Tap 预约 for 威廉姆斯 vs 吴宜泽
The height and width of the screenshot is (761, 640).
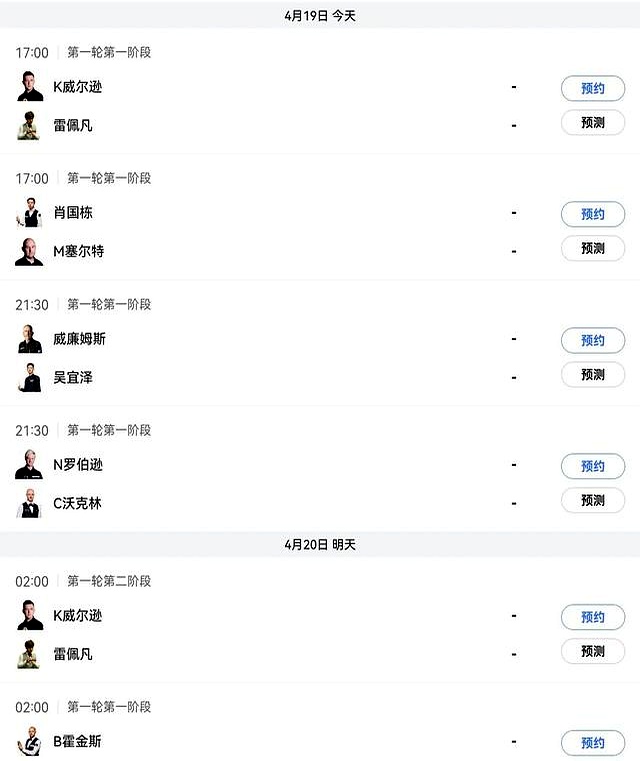(593, 340)
